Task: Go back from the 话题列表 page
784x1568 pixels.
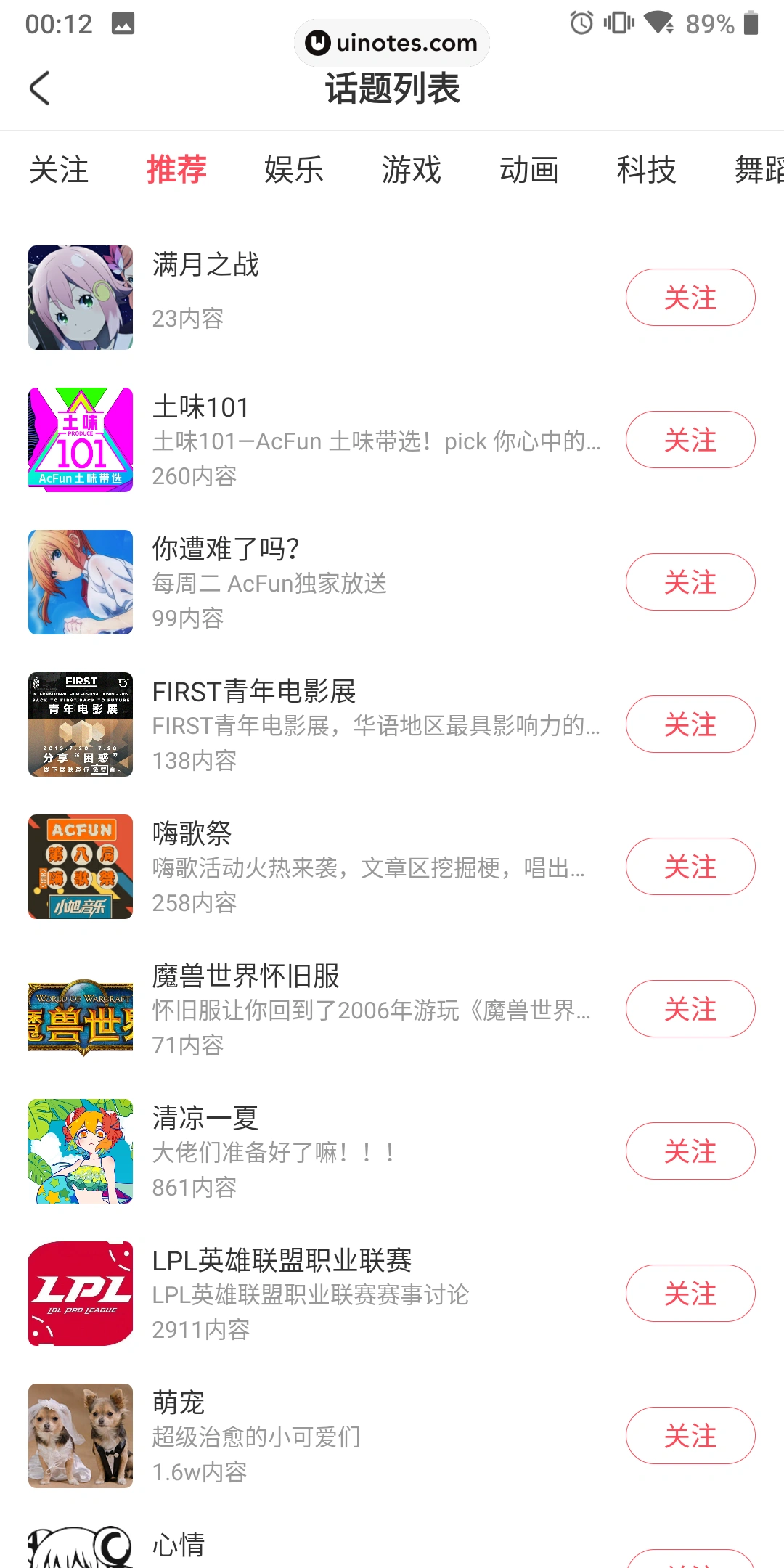Action: pyautogui.click(x=40, y=89)
